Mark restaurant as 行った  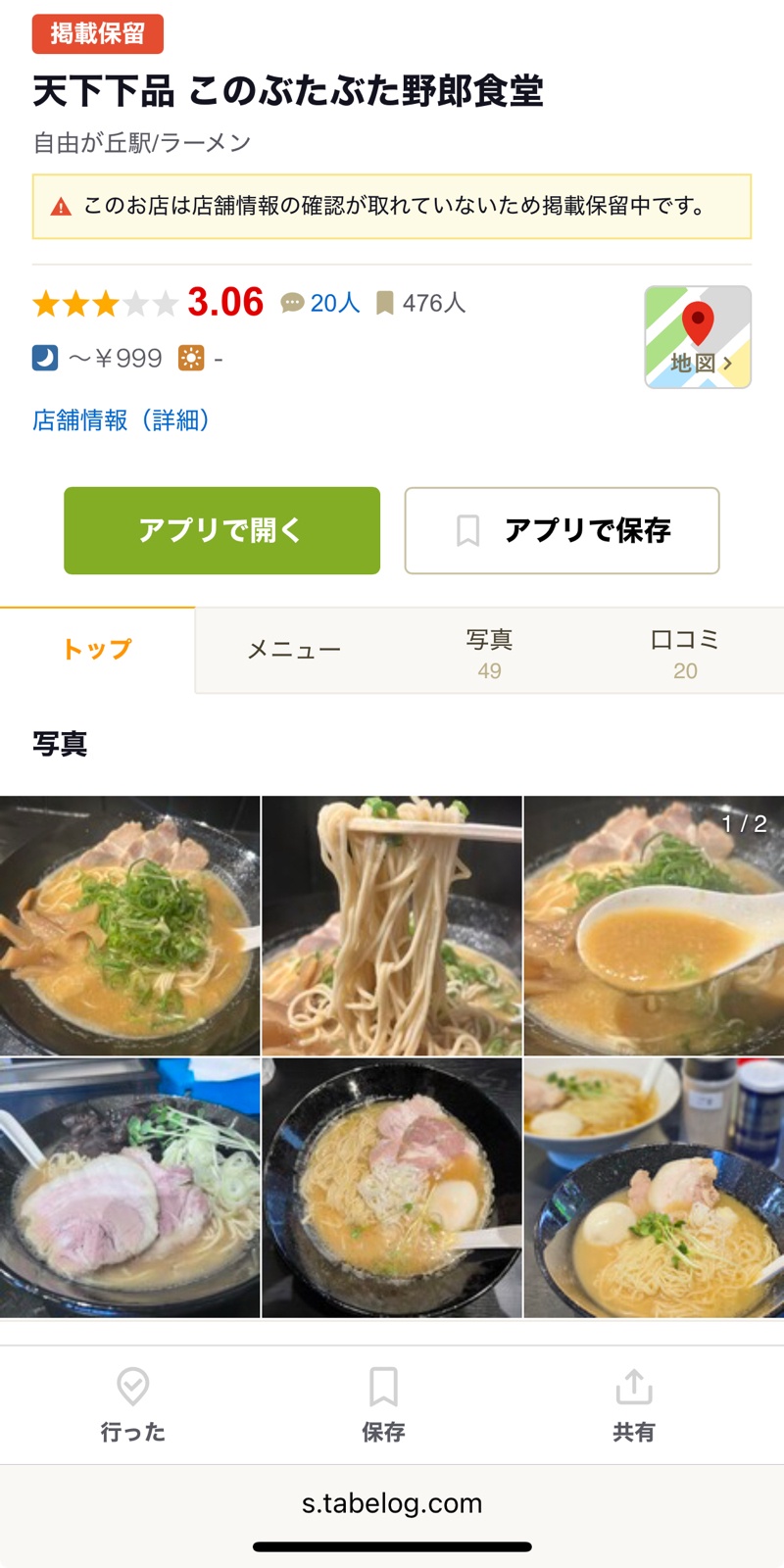pos(132,1404)
